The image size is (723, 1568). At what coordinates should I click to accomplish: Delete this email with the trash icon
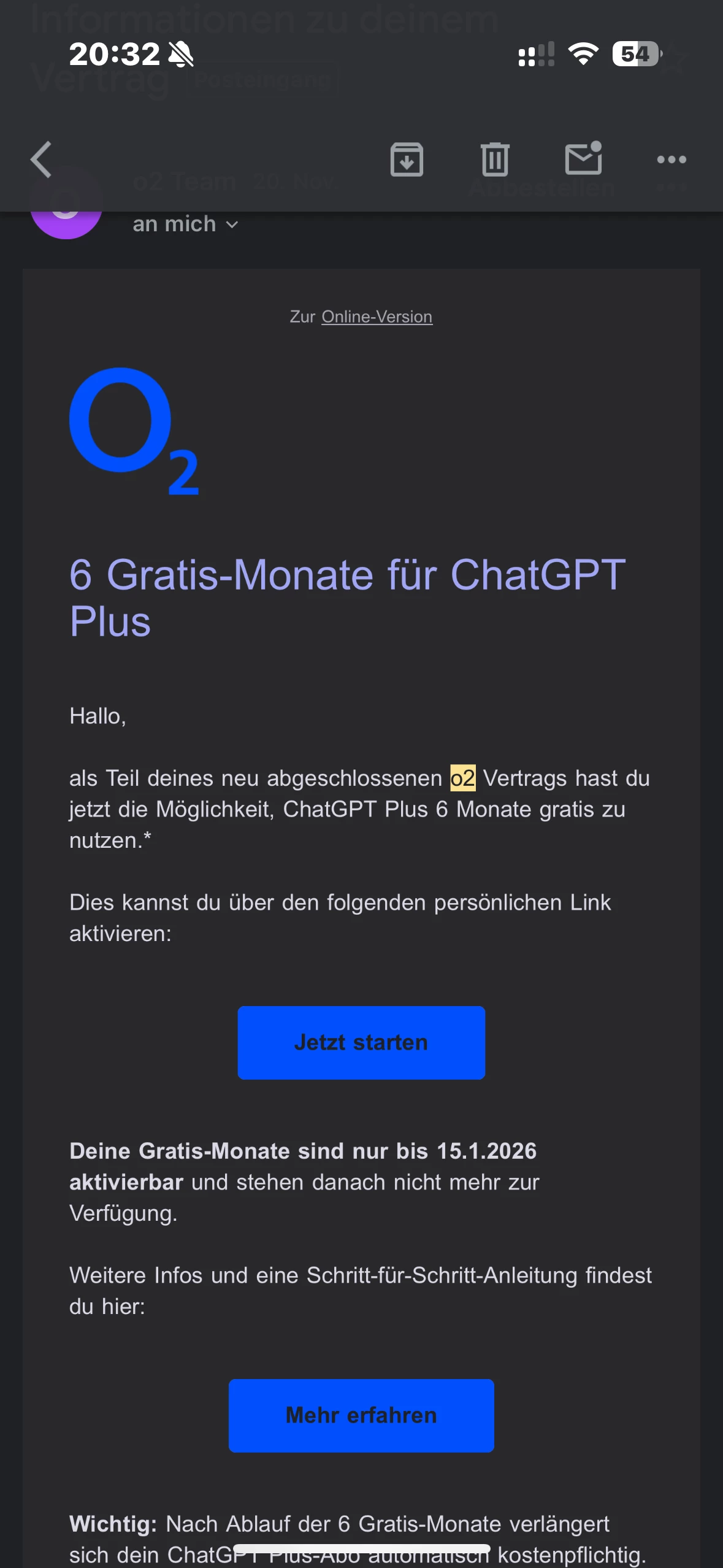[x=494, y=160]
